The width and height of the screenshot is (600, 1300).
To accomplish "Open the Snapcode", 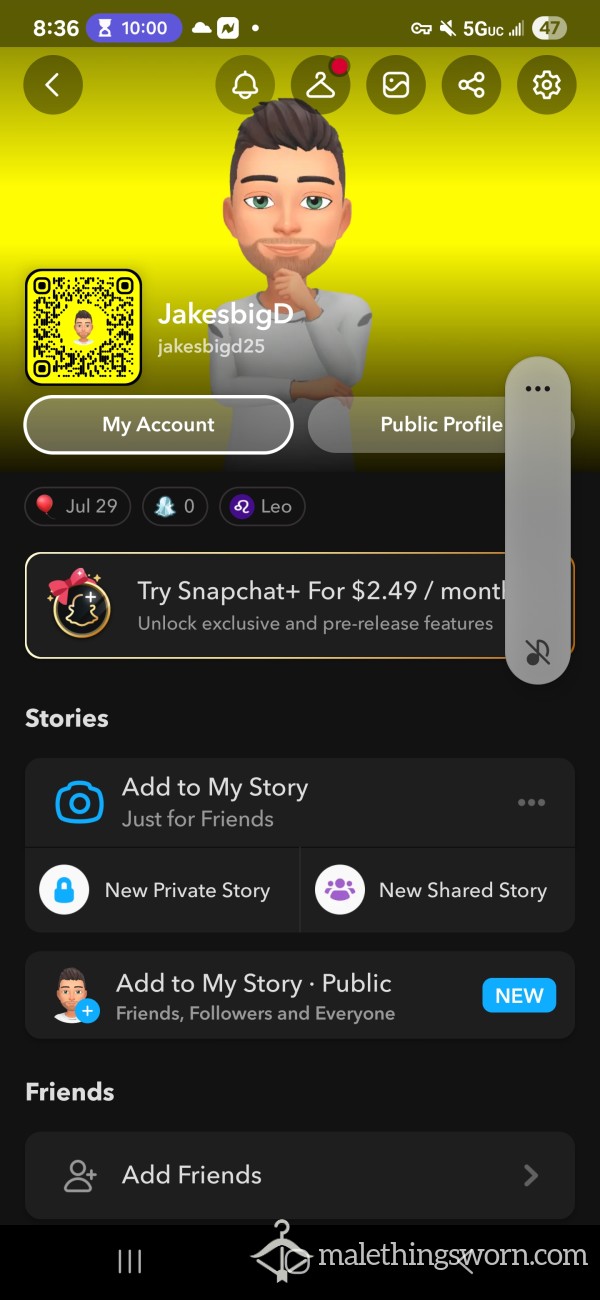I will click(x=83, y=327).
